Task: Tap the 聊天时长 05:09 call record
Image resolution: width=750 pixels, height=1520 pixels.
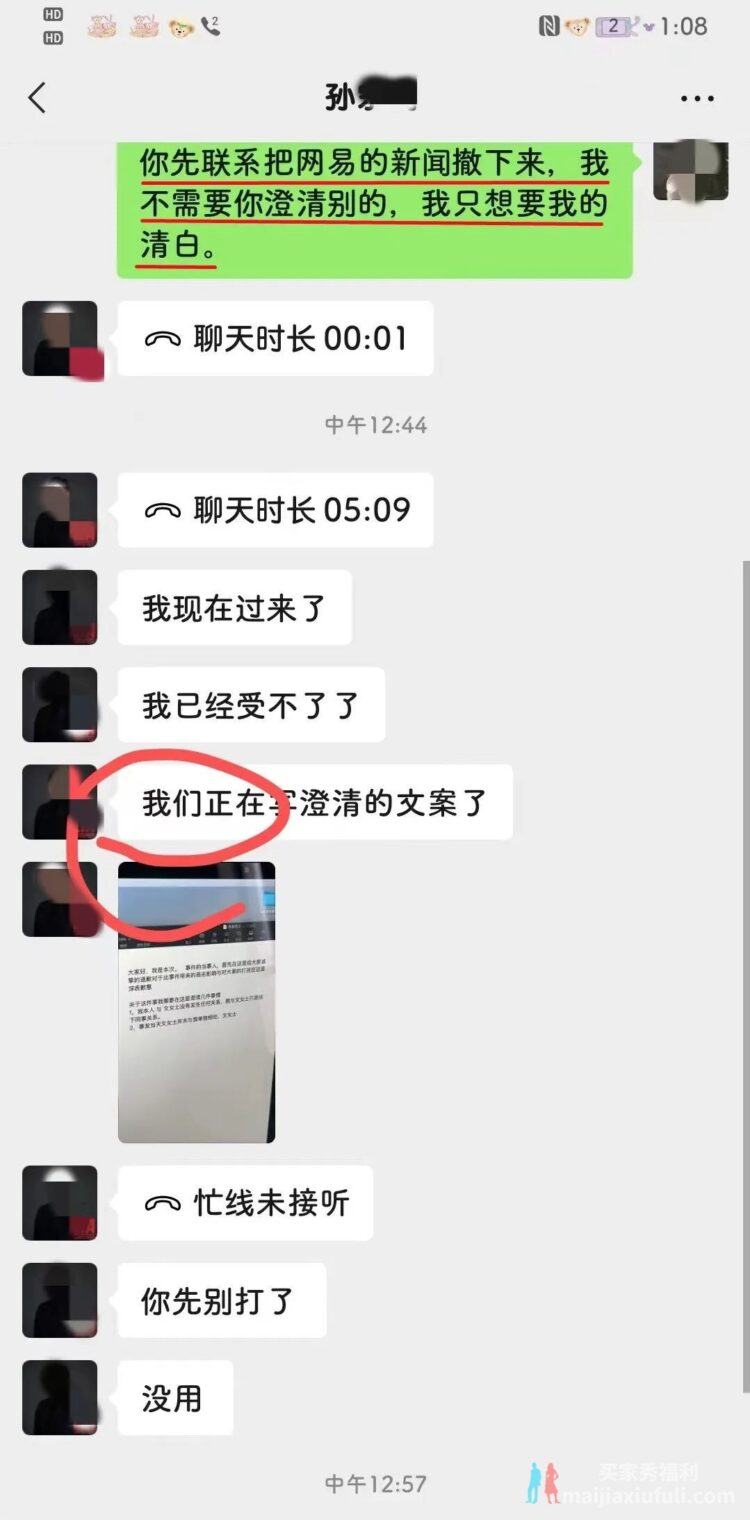Action: [x=275, y=510]
